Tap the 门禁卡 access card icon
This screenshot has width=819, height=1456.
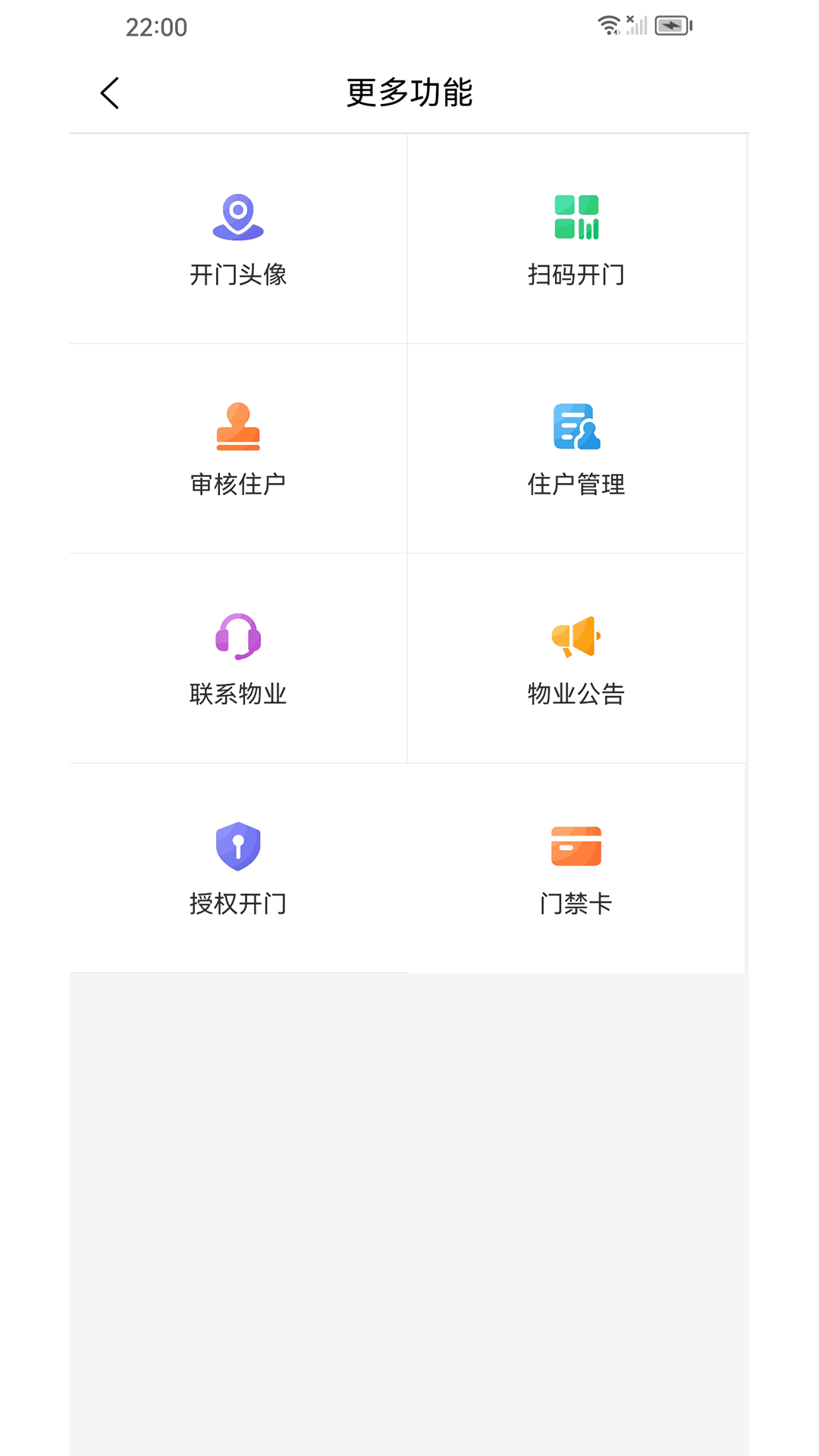coord(577,846)
